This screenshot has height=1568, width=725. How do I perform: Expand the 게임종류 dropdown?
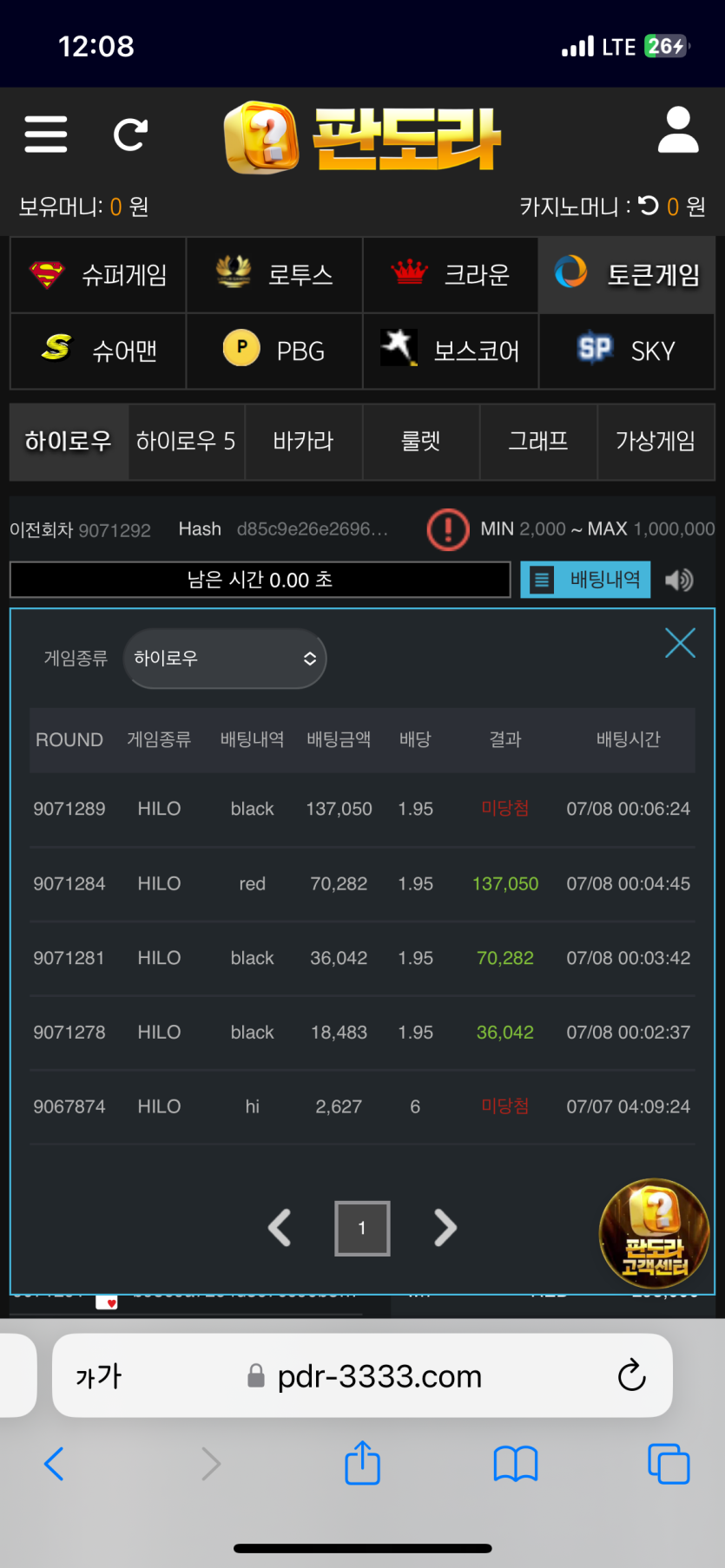(x=225, y=659)
